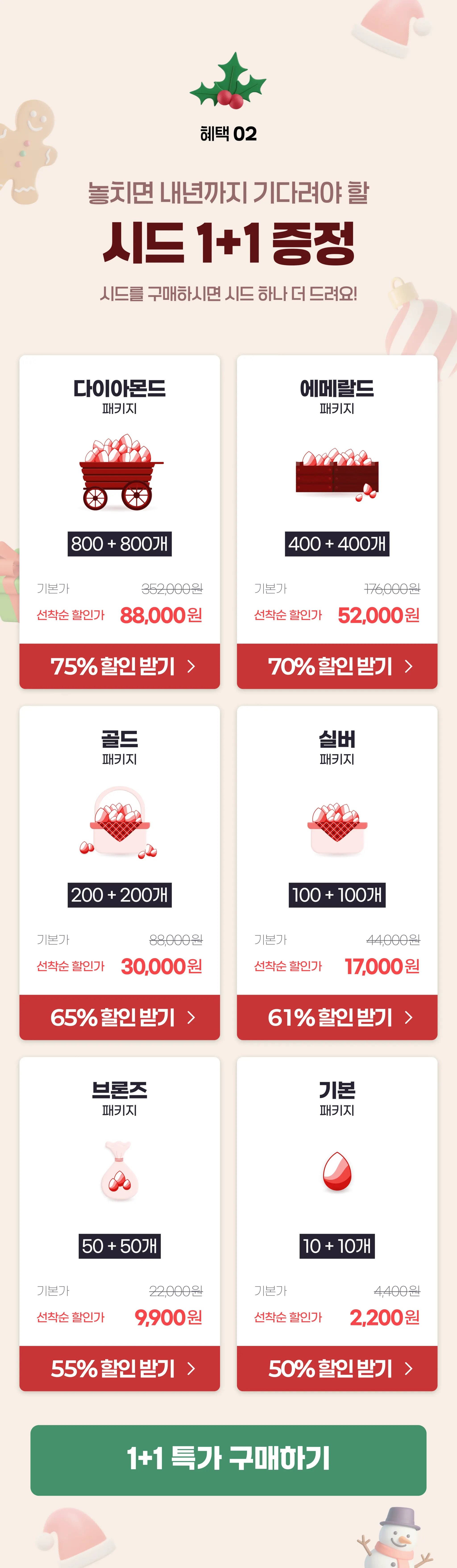Viewport: 457px width, 1568px height.
Task: Get the 50% discount on the 기본 package
Action: tap(337, 1368)
